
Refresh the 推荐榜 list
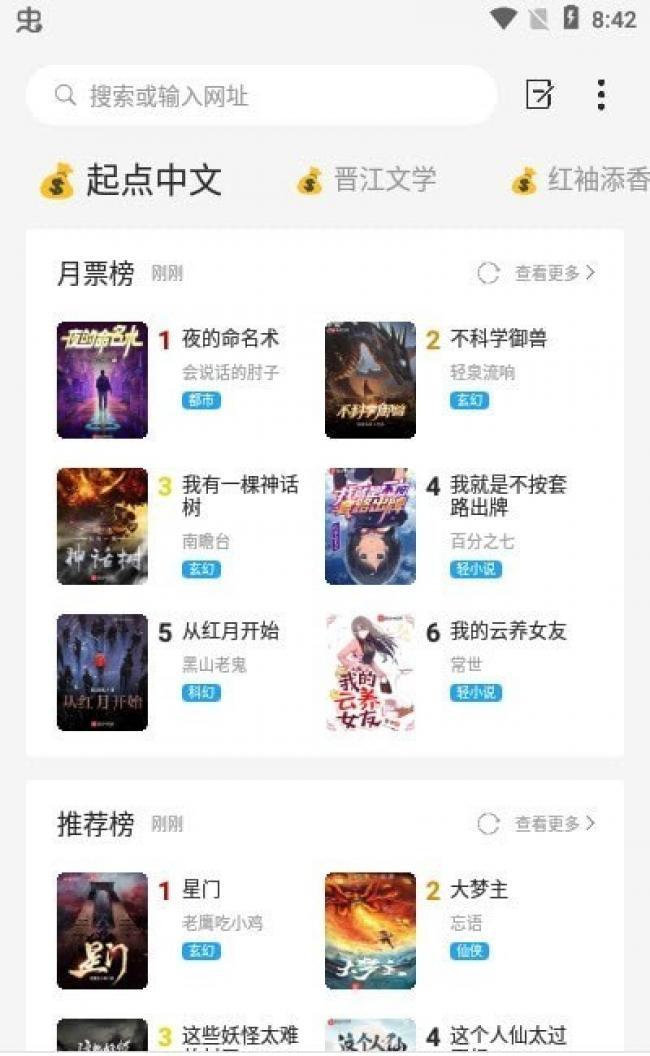point(488,824)
